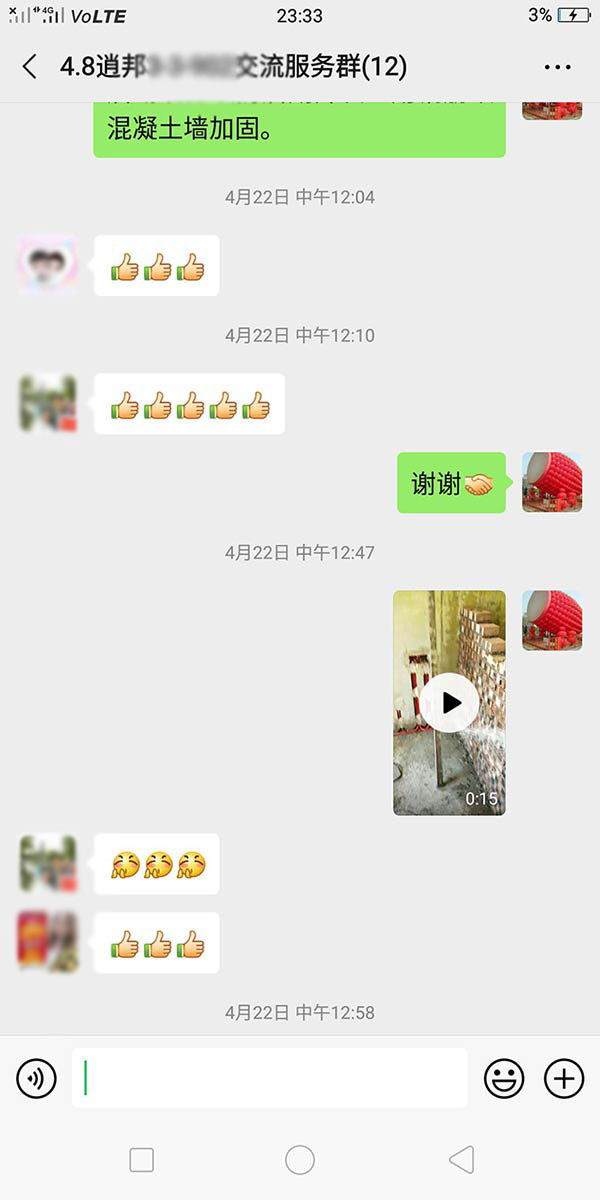Open the emoji picker
Viewport: 600px width, 1200px height.
pos(504,1078)
